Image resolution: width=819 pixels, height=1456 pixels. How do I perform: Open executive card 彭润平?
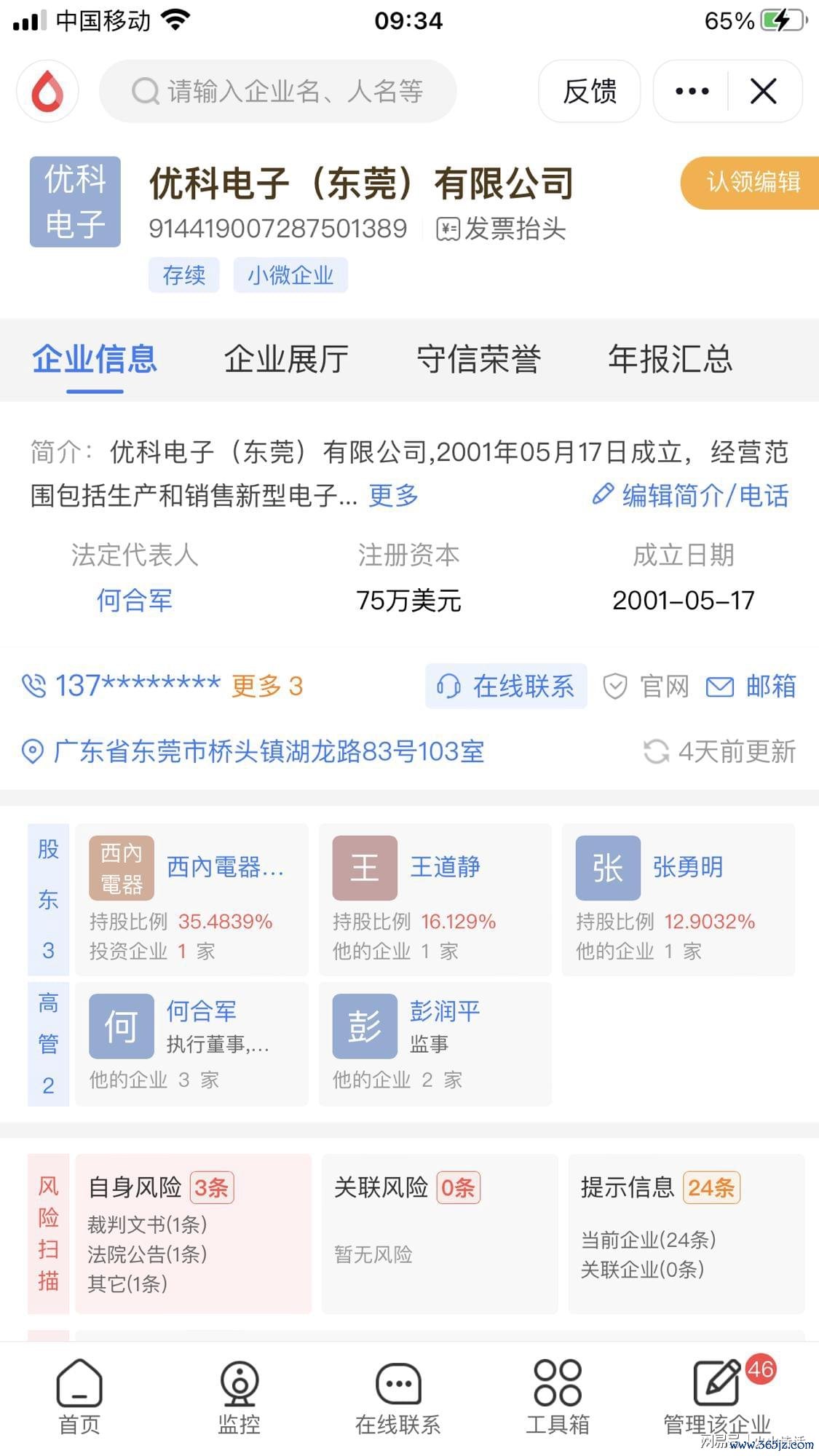coord(435,1044)
